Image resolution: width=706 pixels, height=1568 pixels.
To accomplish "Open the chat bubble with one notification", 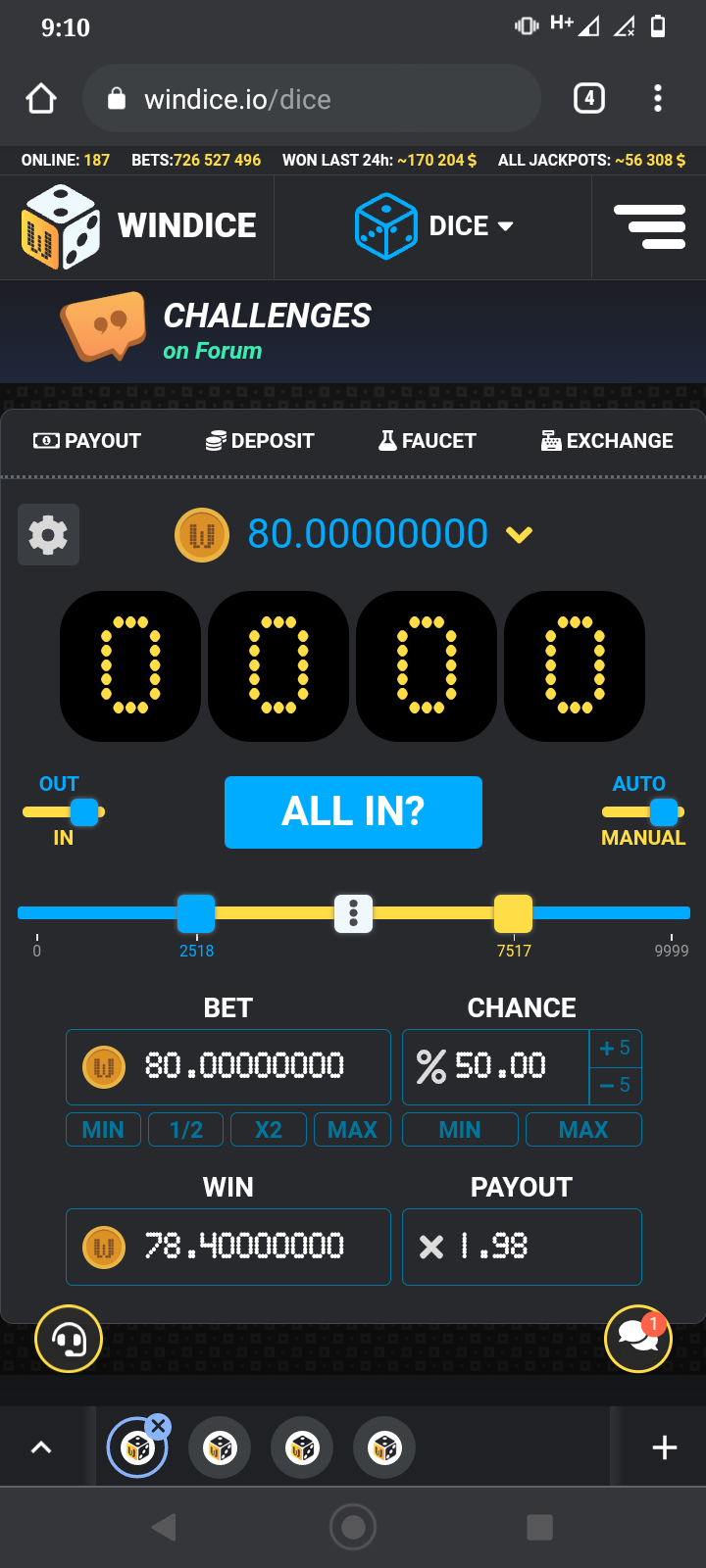I will click(637, 1339).
